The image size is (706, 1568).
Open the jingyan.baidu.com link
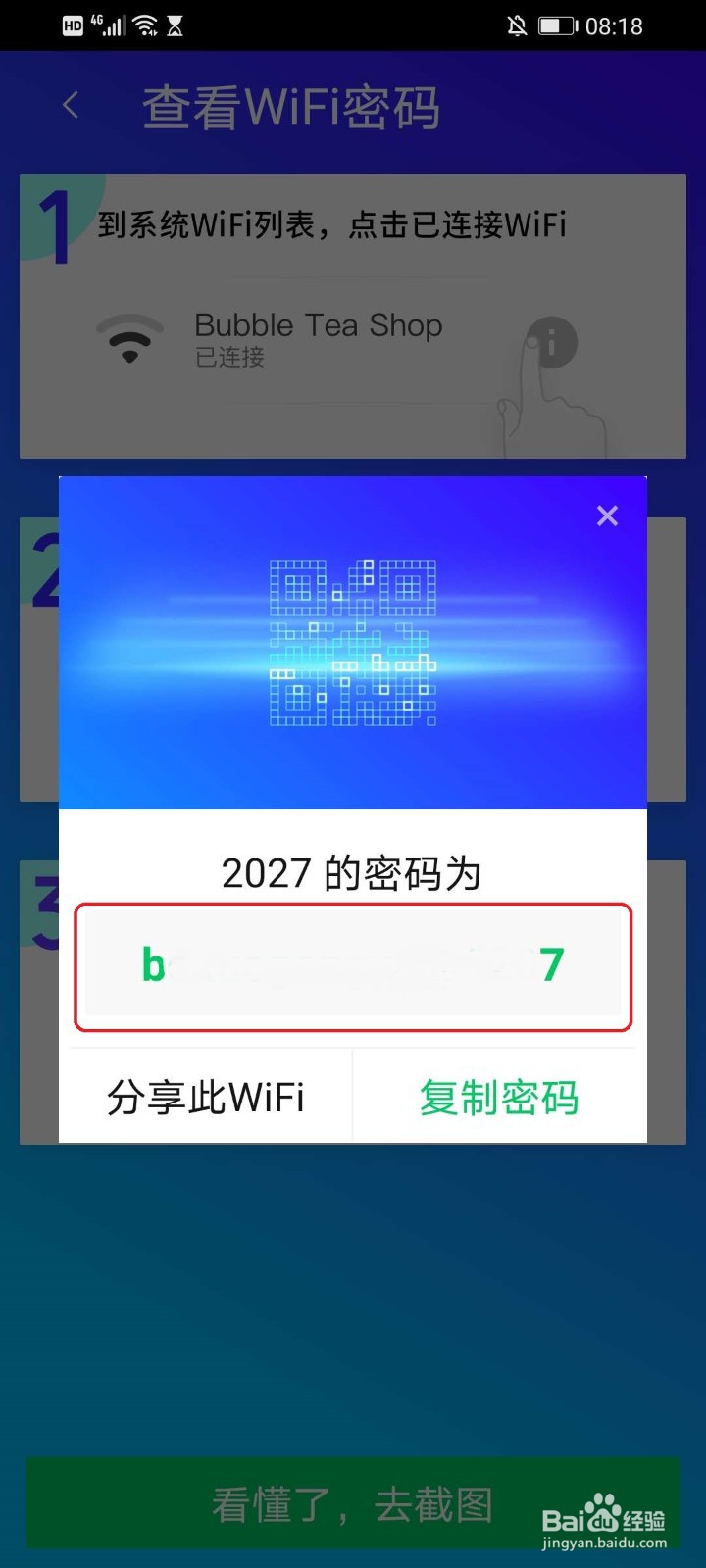[x=603, y=1542]
